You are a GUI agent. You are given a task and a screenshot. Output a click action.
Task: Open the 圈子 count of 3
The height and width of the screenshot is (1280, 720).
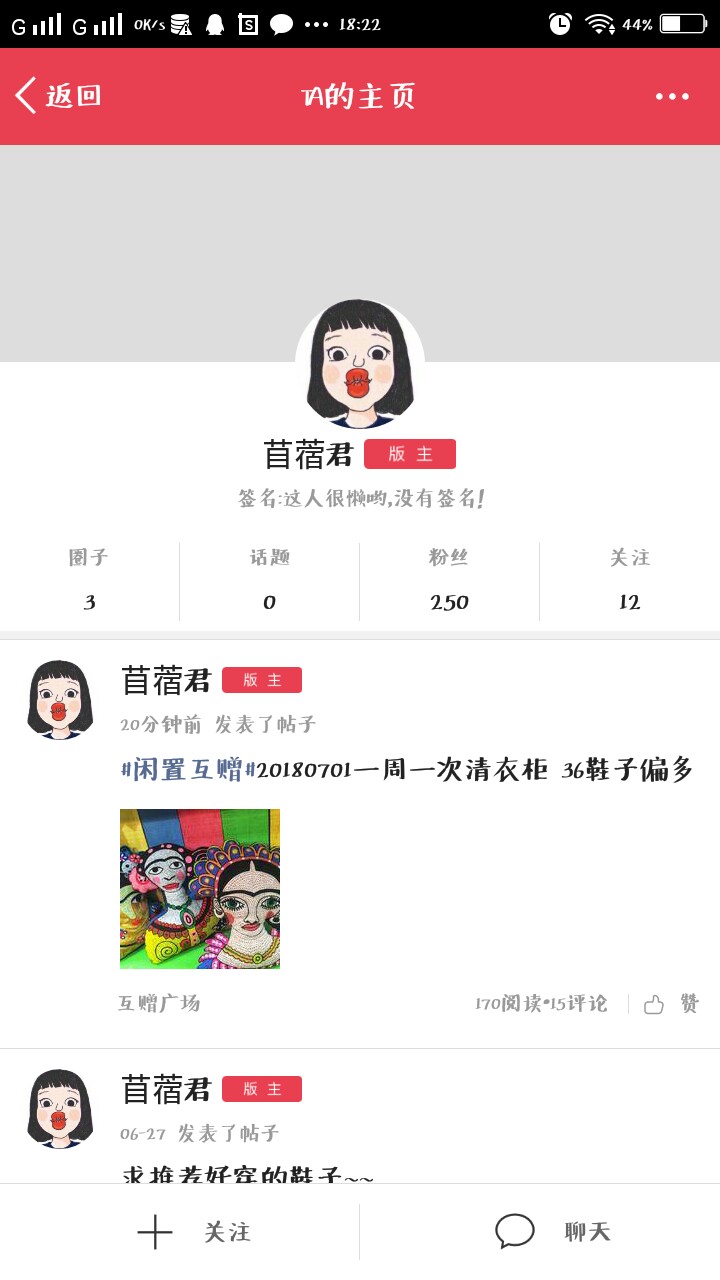click(90, 581)
